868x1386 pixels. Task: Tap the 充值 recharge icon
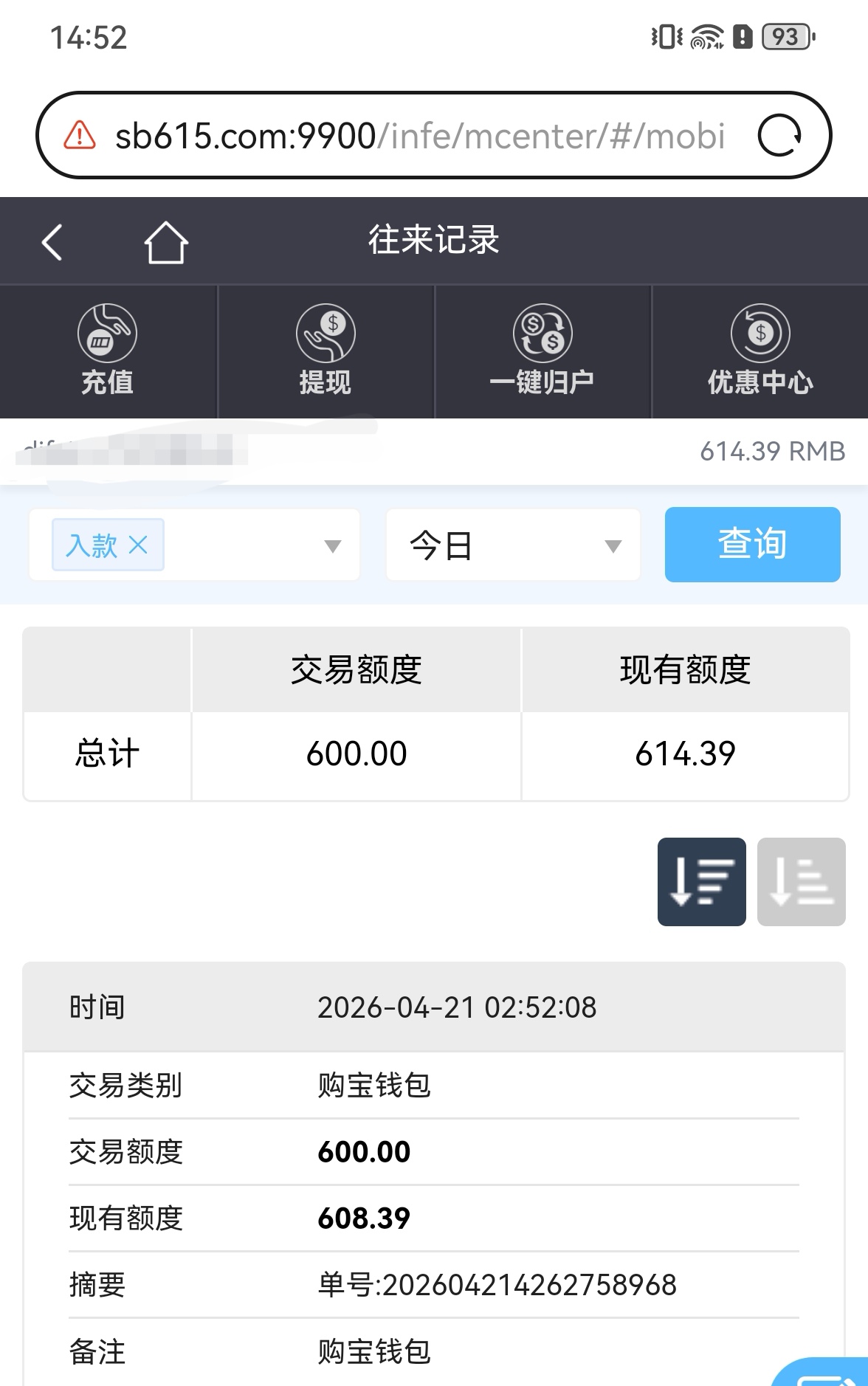click(x=107, y=334)
